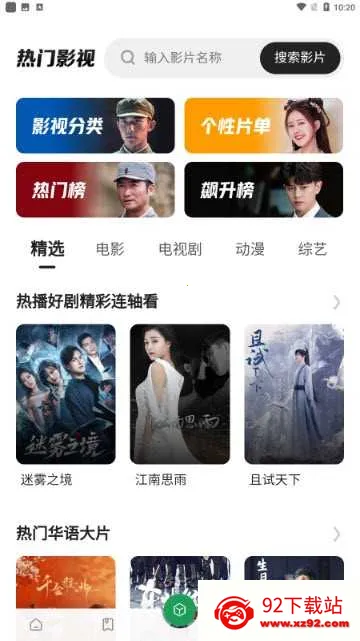Open the 江南思雨 drama poster
360x641 pixels.
point(180,394)
